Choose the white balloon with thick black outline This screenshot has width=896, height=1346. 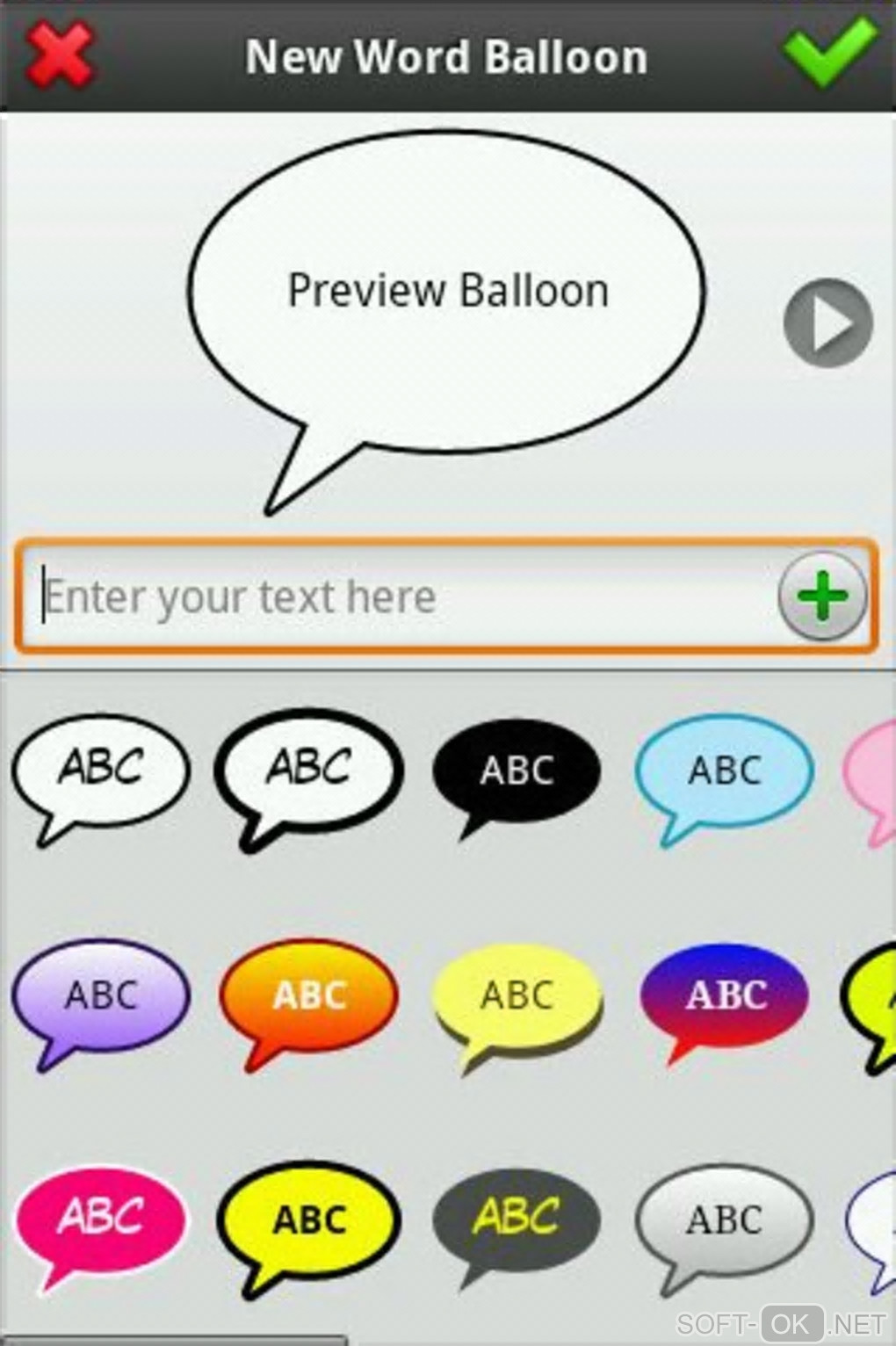(x=308, y=771)
